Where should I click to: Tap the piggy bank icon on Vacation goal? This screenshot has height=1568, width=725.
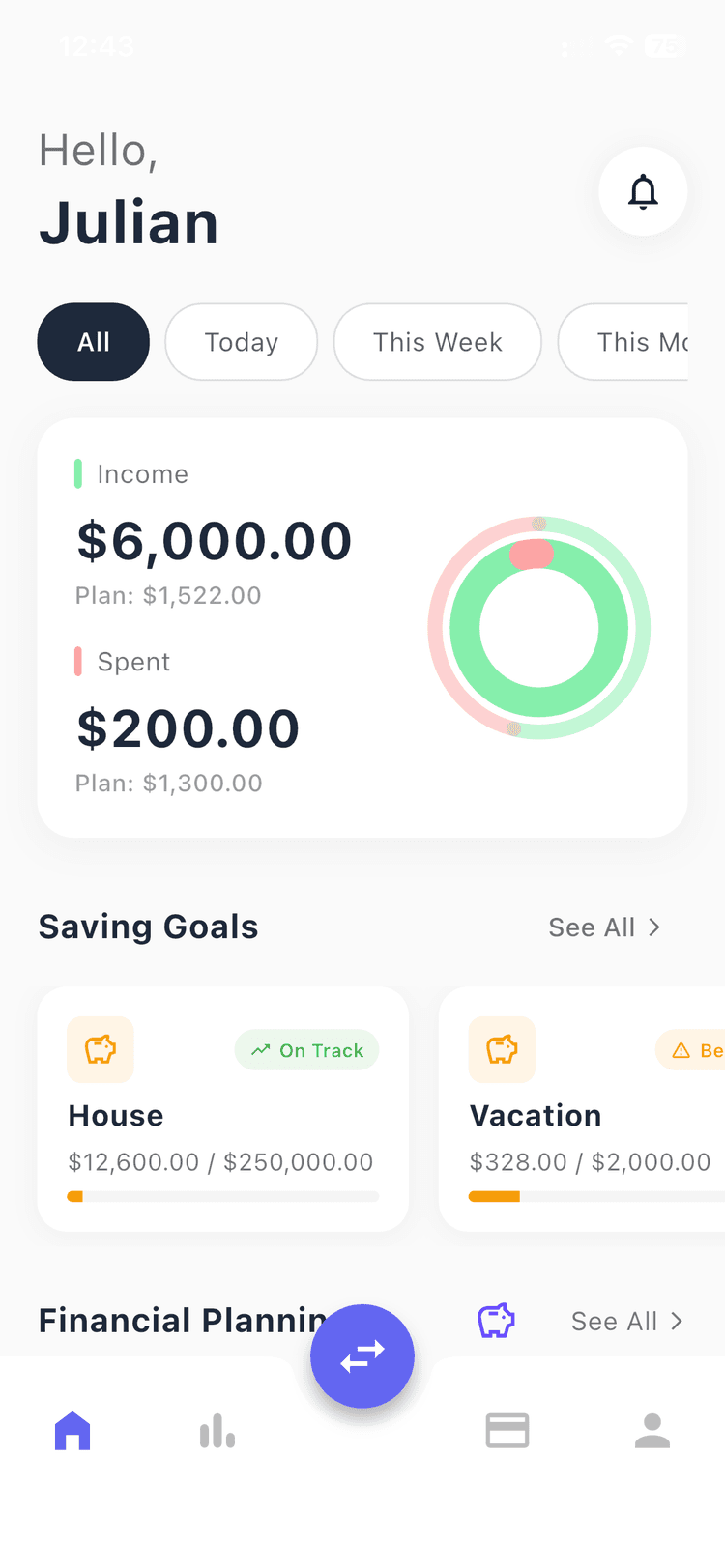[501, 1049]
